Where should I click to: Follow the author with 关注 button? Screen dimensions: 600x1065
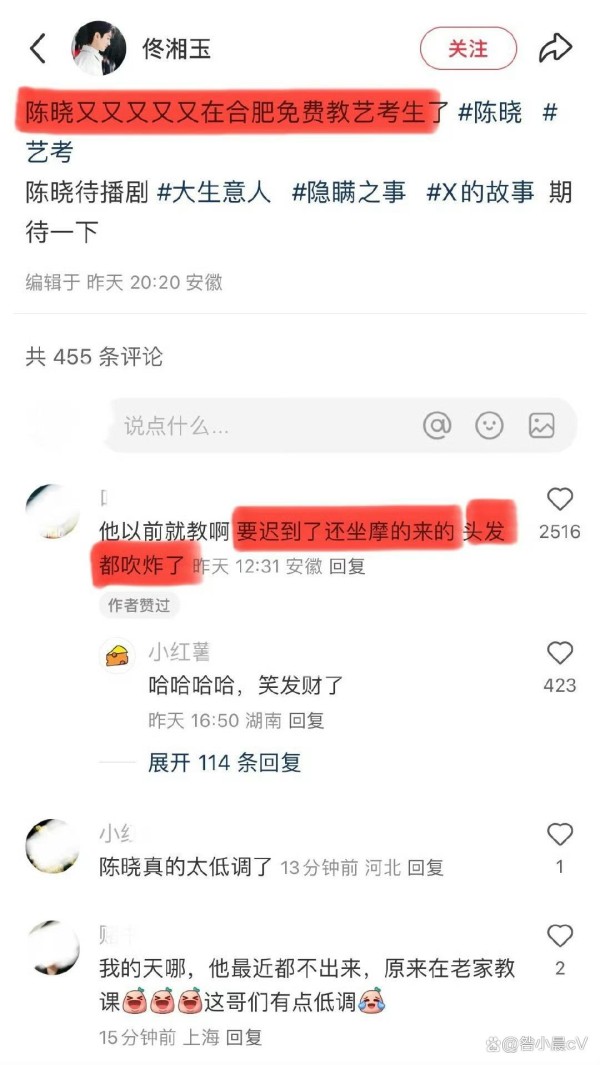[x=468, y=48]
